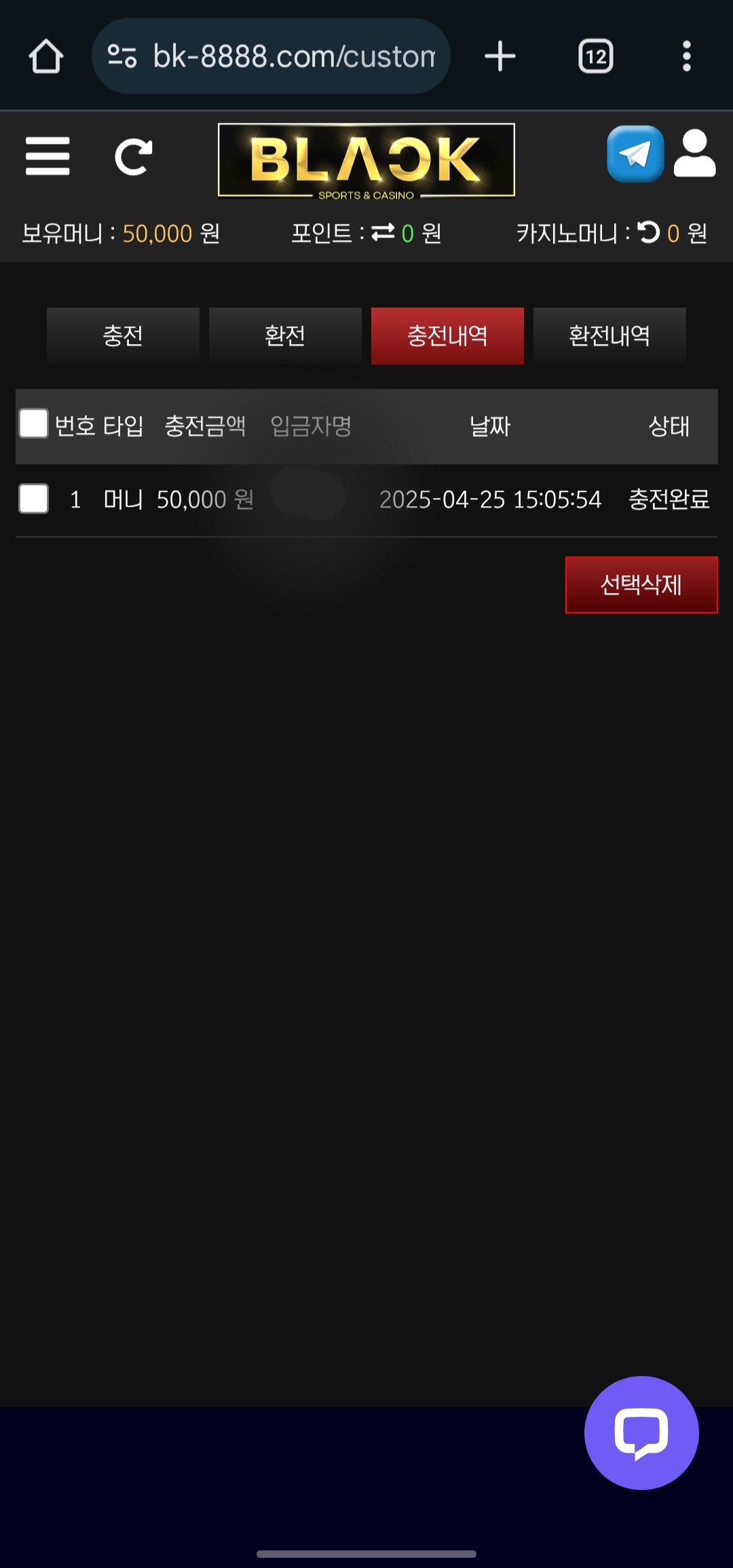Open the live chat bubble
The height and width of the screenshot is (1568, 733).
(641, 1432)
